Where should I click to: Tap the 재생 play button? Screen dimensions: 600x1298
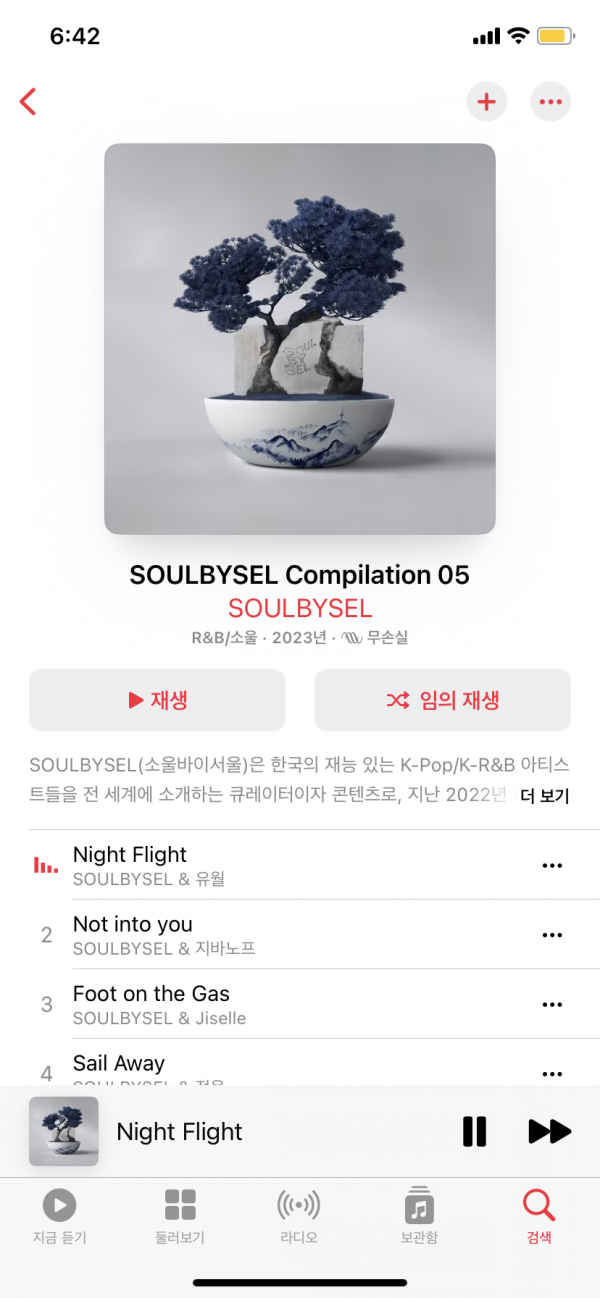coord(157,700)
